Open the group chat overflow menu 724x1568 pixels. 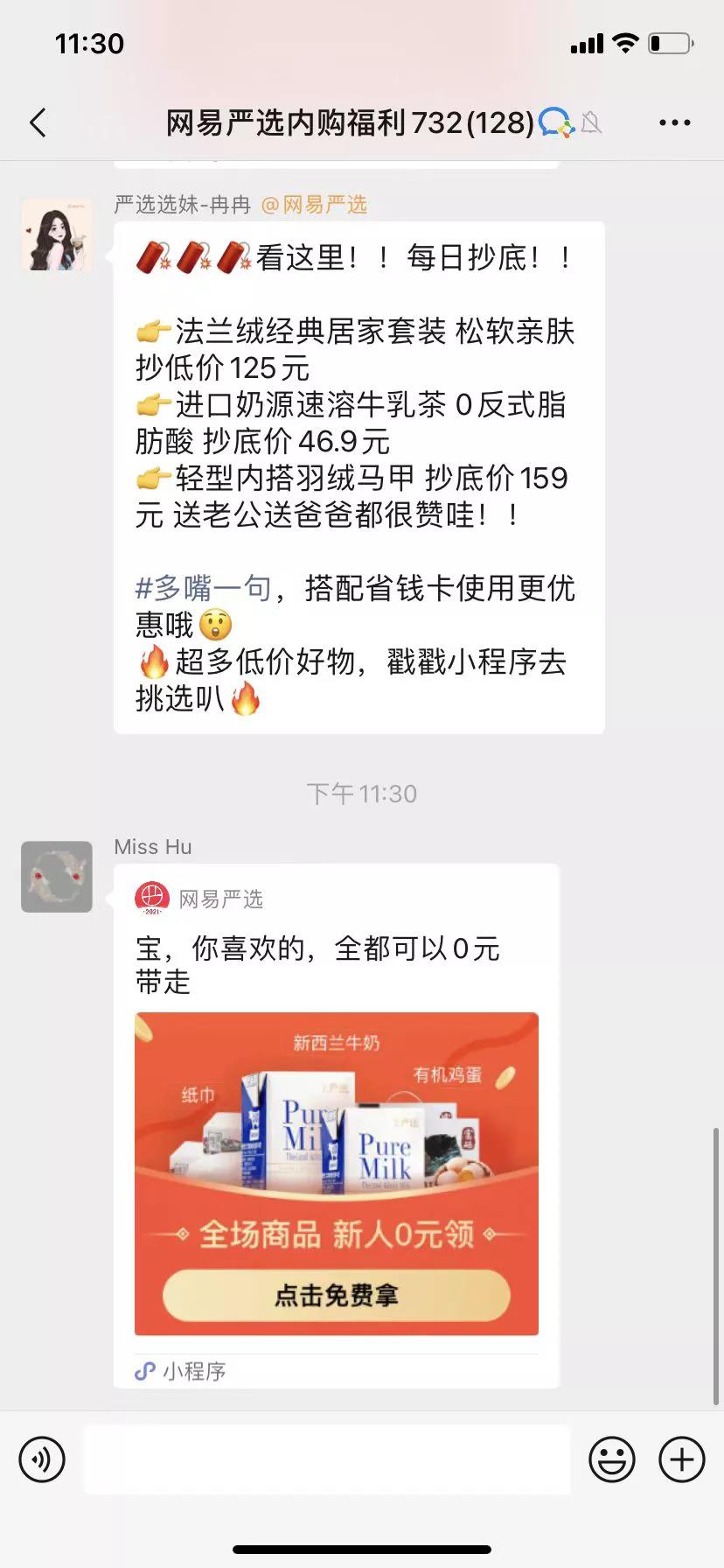tap(674, 122)
